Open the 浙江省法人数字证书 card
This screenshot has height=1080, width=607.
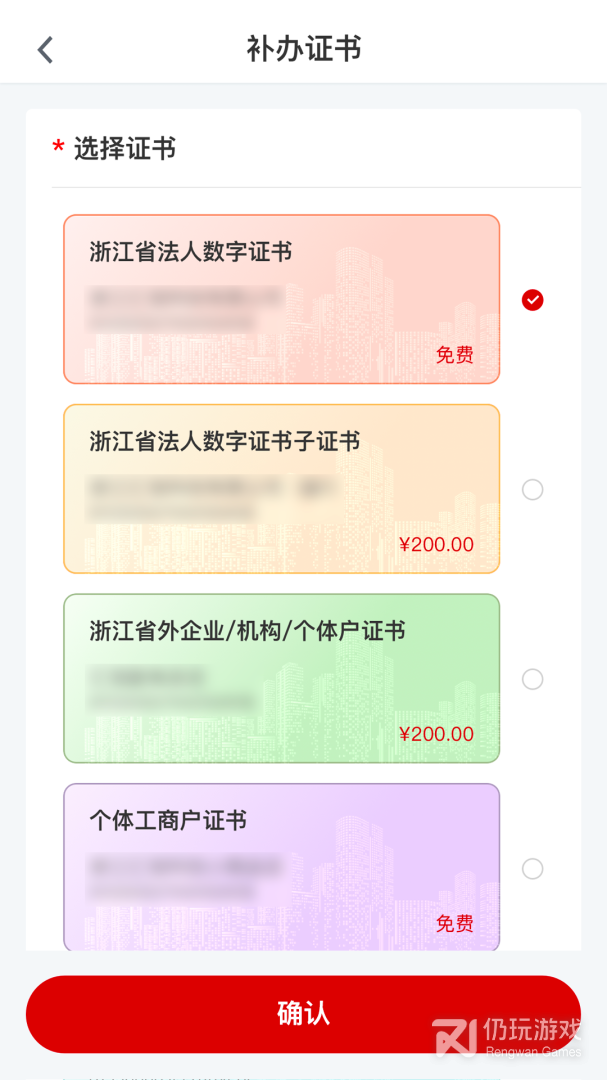tap(281, 299)
